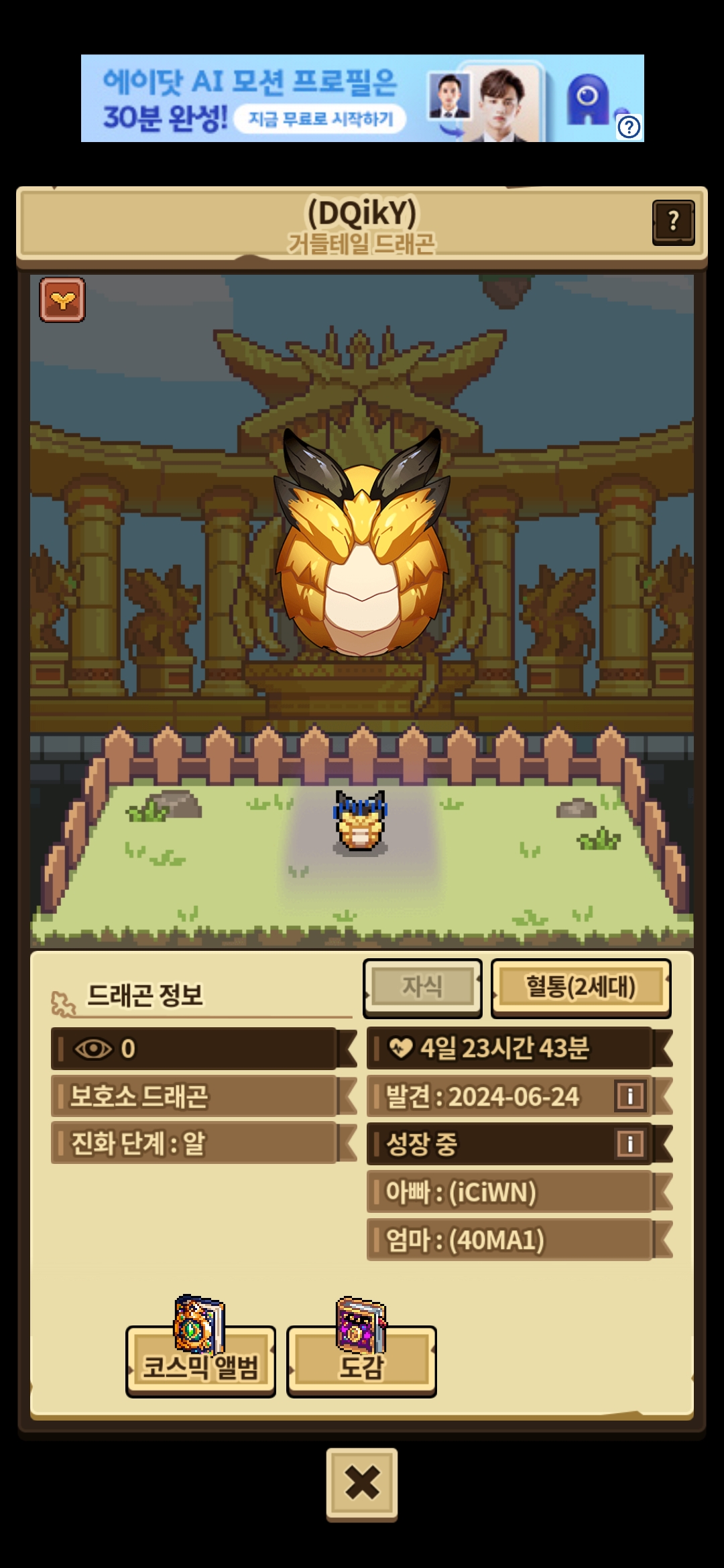Viewport: 724px width, 1568px height.
Task: Open the question mark help button
Action: [x=673, y=222]
